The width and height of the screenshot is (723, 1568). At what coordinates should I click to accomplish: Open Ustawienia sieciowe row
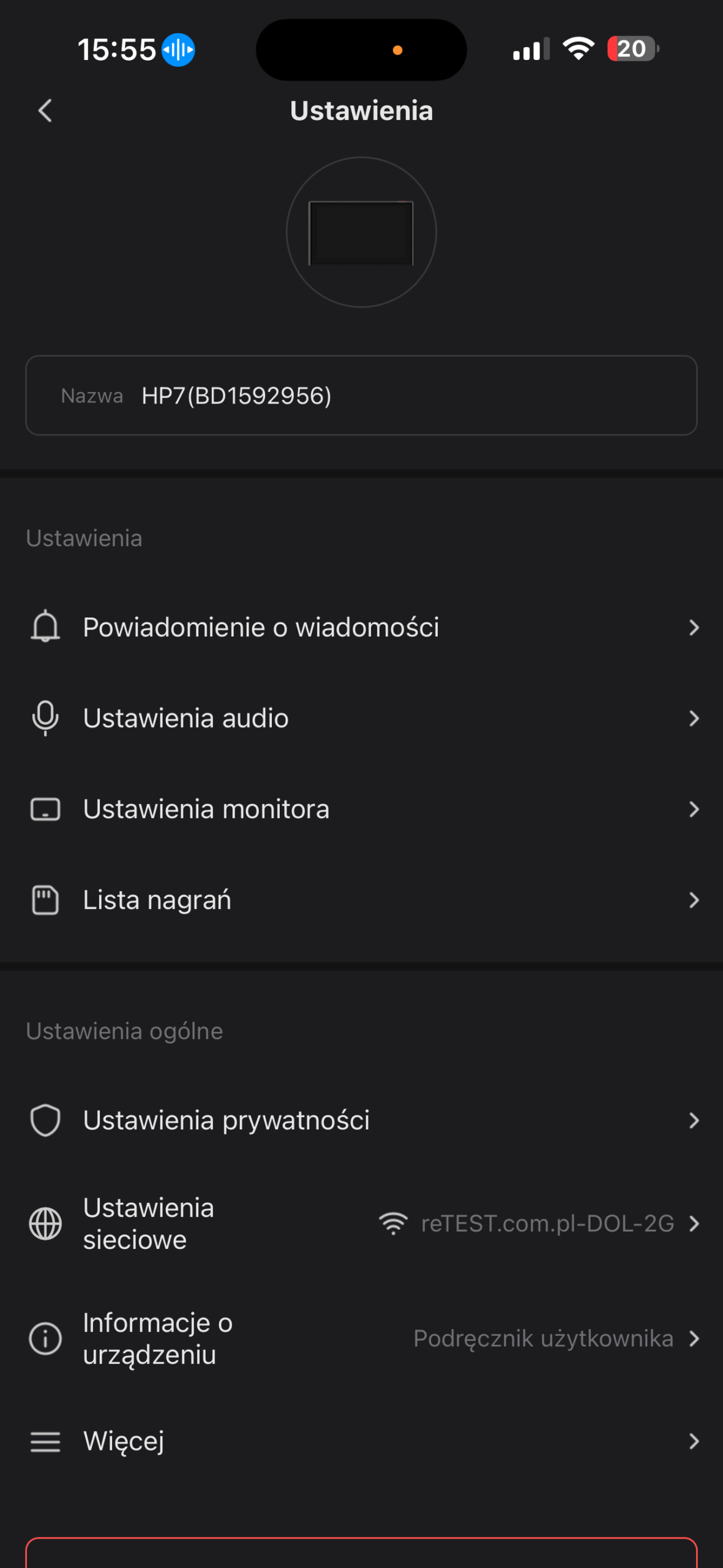(361, 1224)
